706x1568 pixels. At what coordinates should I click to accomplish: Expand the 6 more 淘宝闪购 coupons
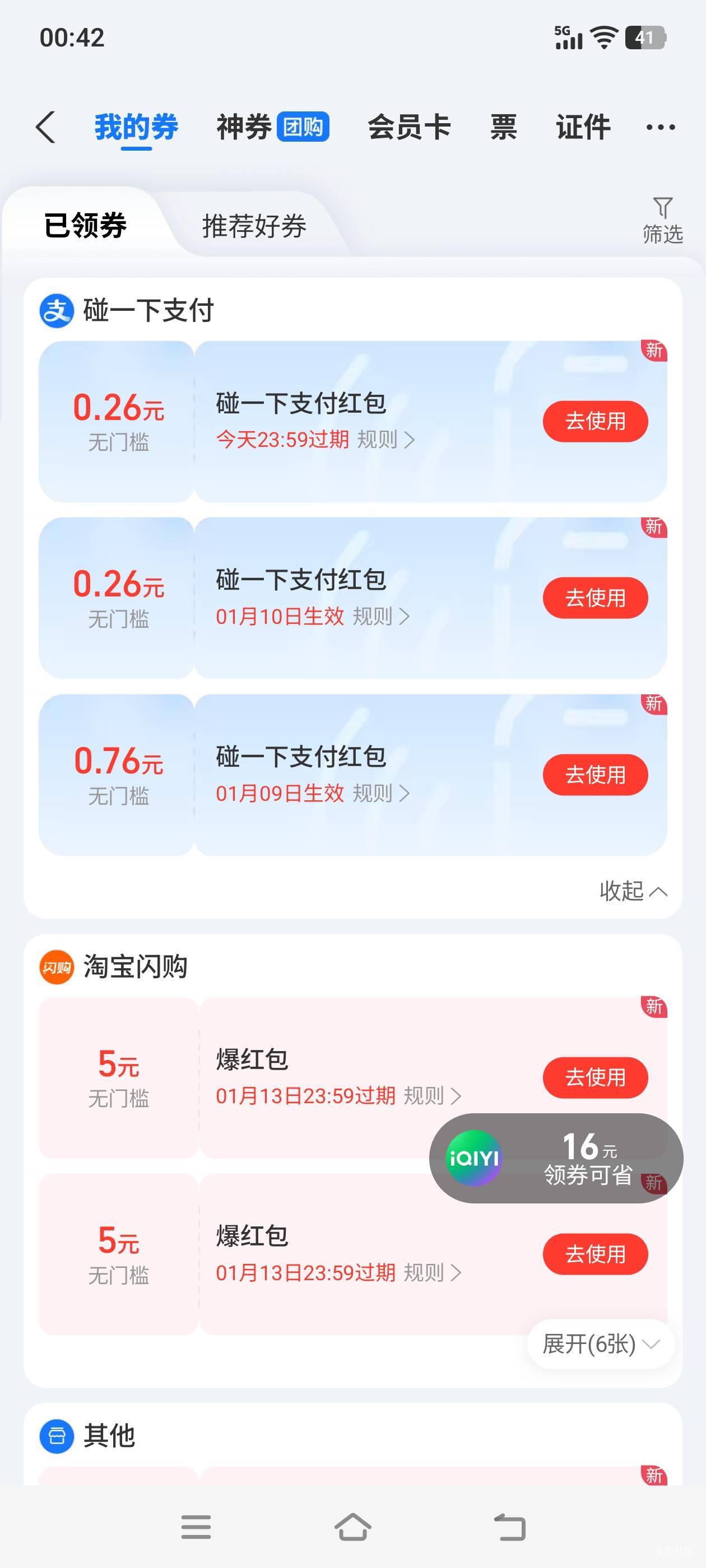coord(601,1344)
